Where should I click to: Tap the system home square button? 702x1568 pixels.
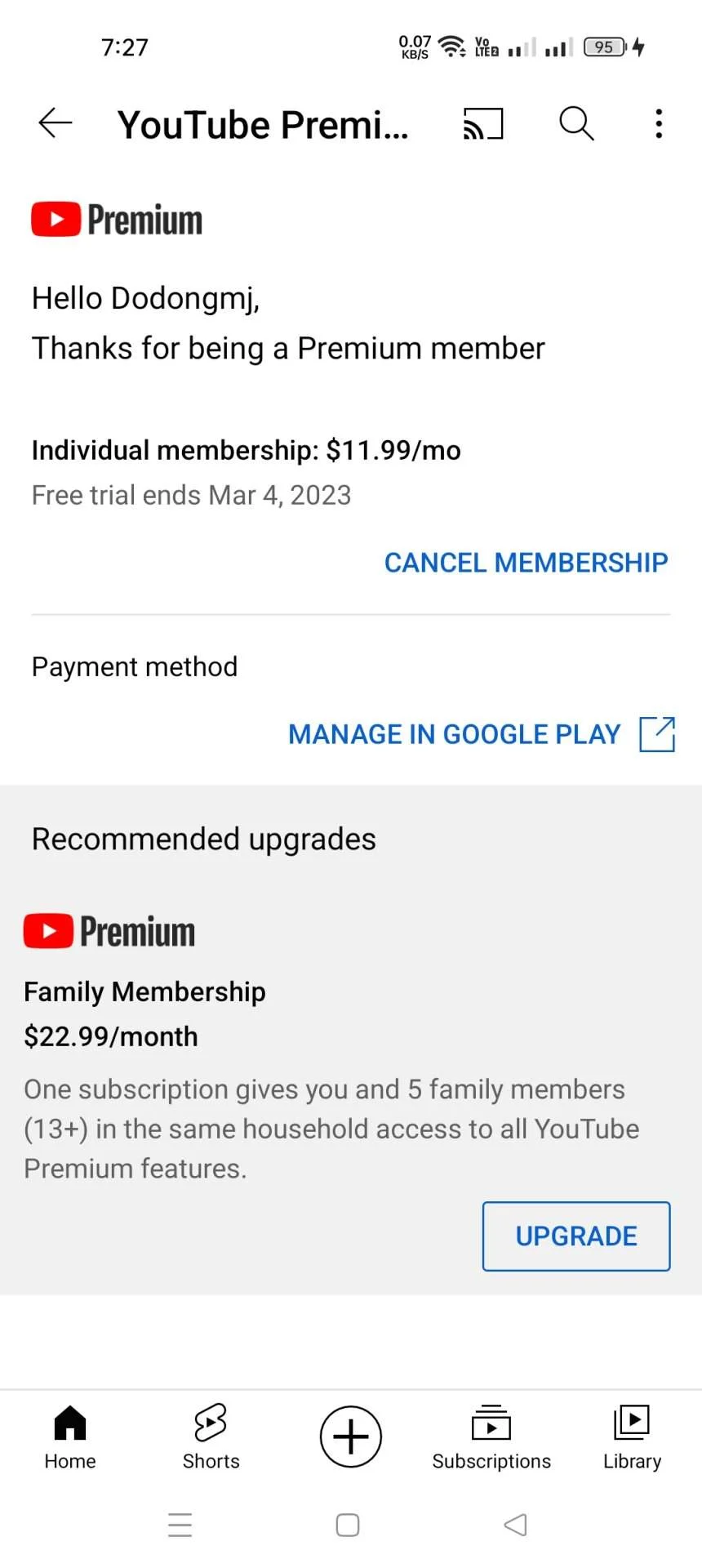pyautogui.click(x=348, y=1525)
